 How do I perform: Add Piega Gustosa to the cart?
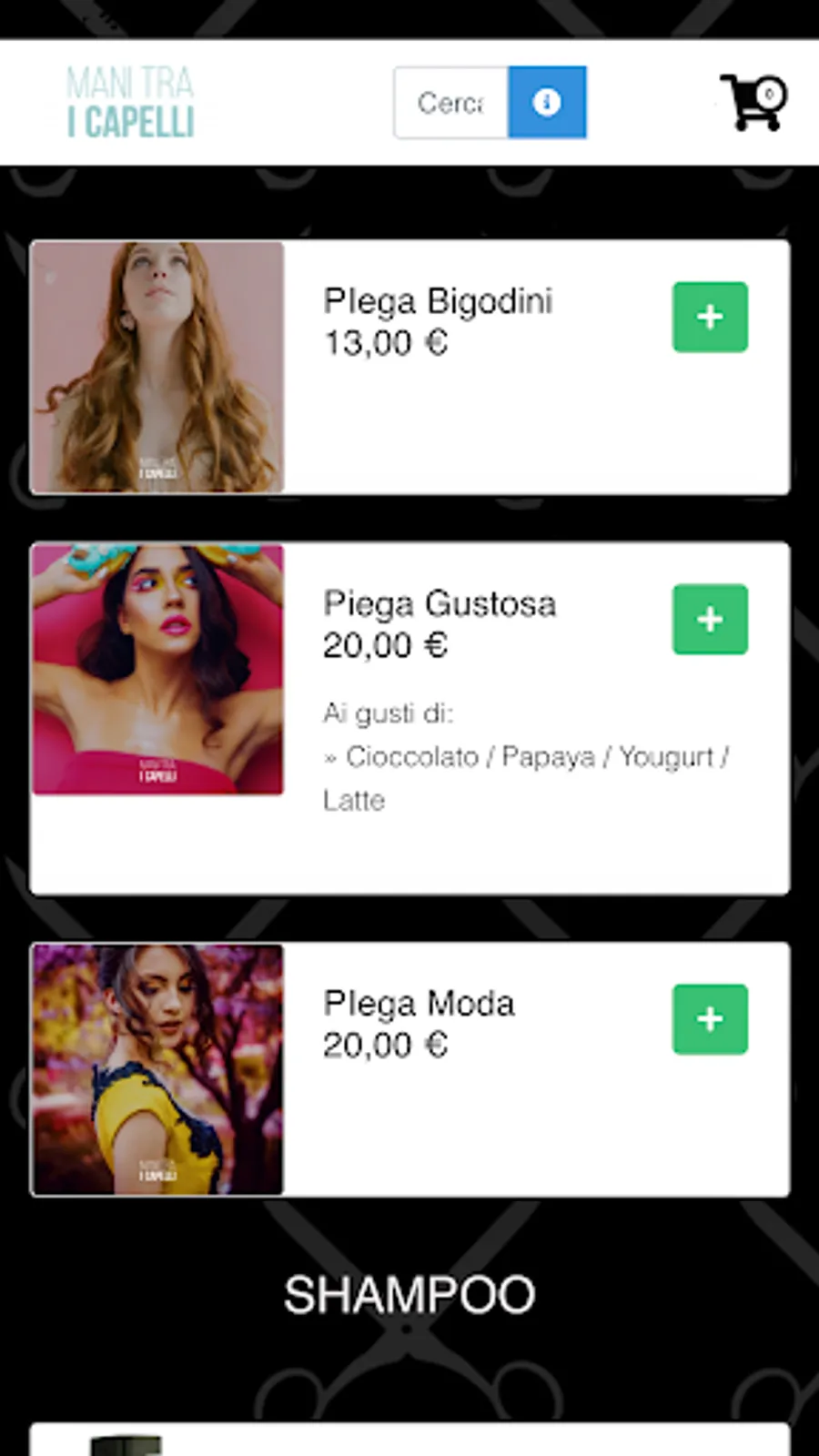(x=710, y=620)
